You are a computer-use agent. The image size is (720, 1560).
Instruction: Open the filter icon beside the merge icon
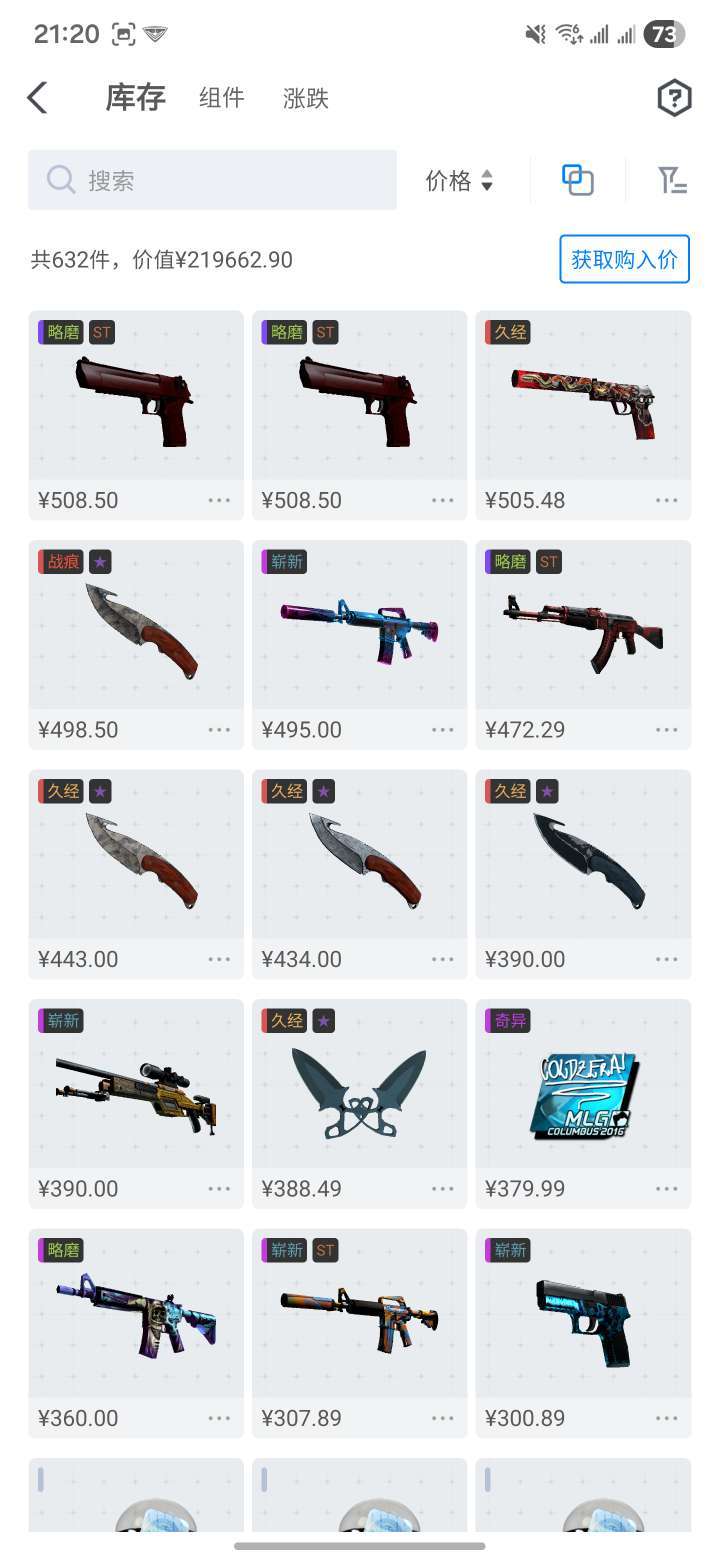pyautogui.click(x=672, y=180)
